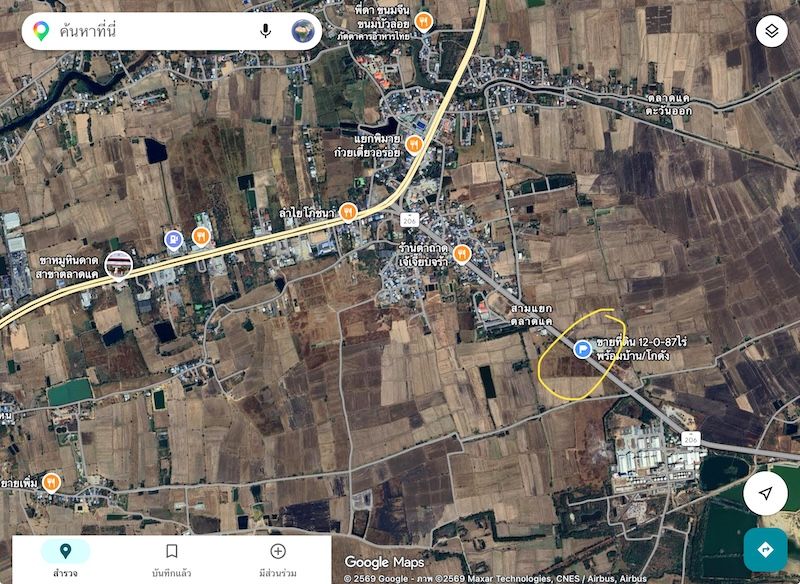Switch to the มีส่วนร่วม tab
Screen dimensions: 800x584
[278, 560]
